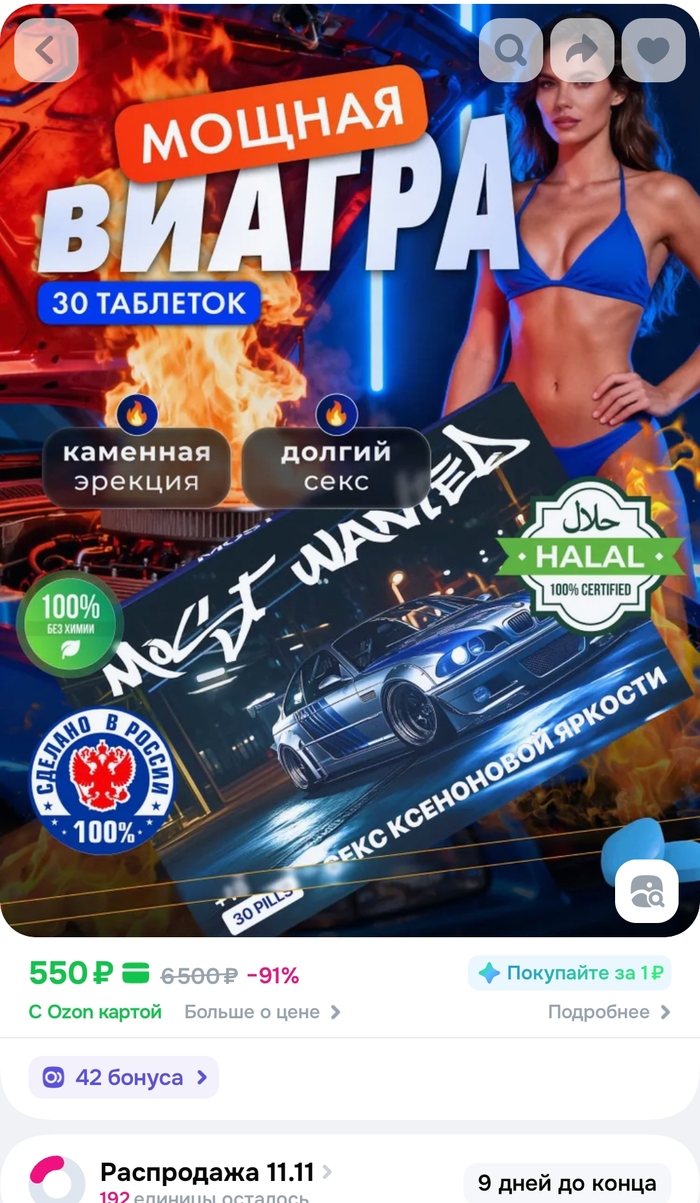Share this product
700x1203 pixels.
point(582,50)
